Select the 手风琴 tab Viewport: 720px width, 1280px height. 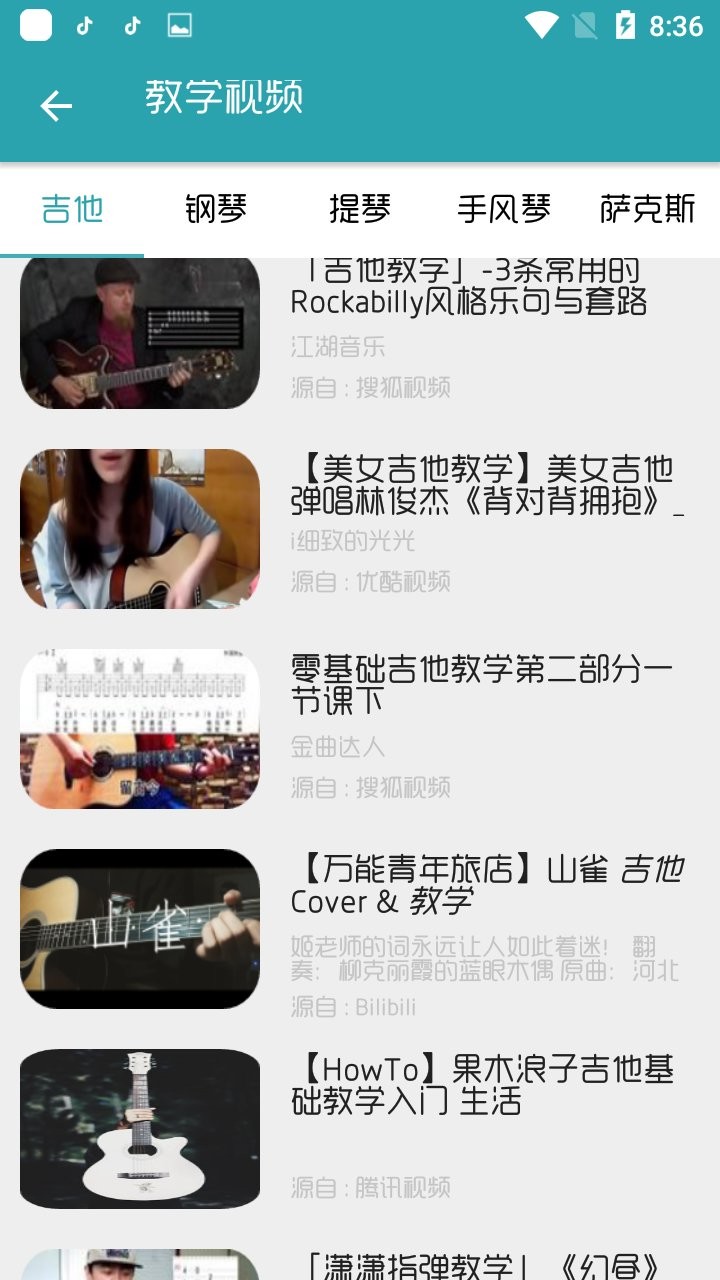504,208
